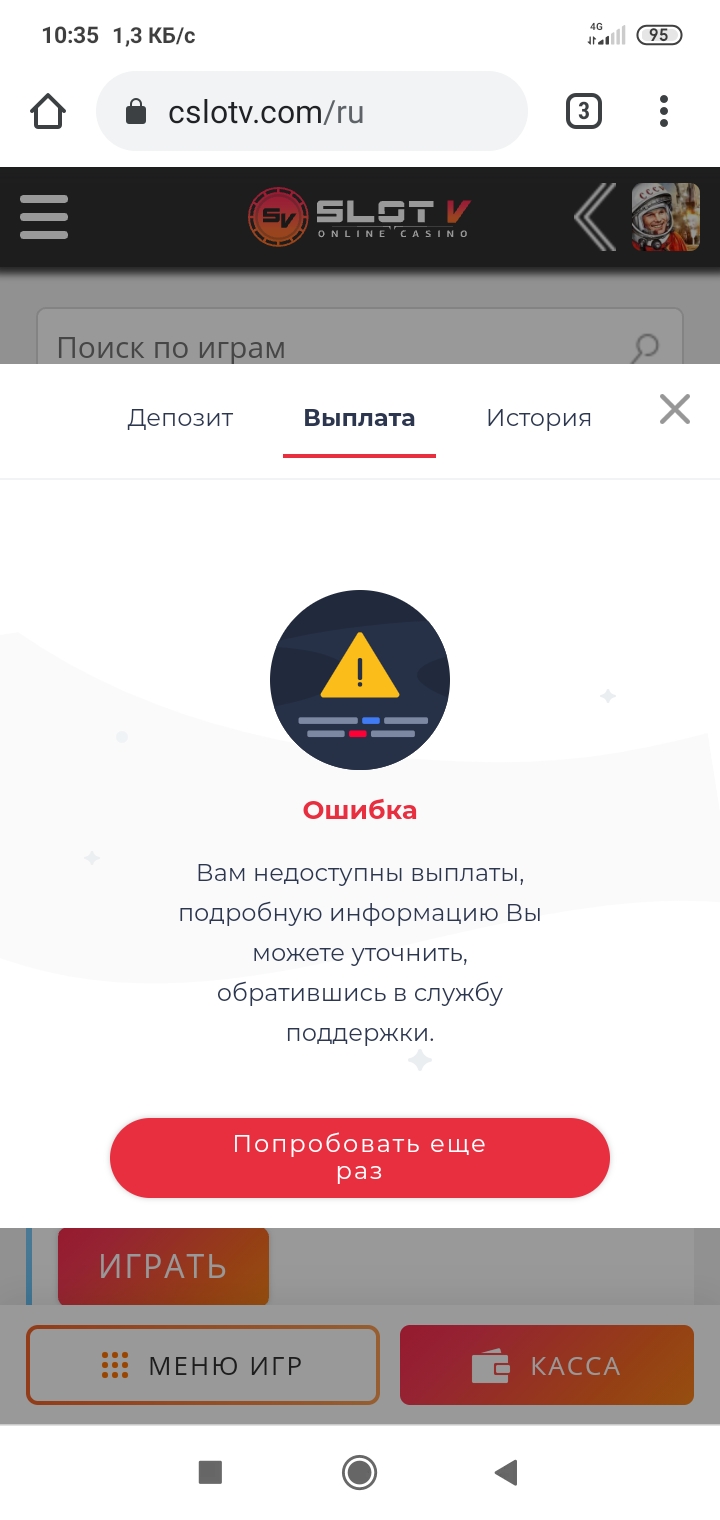Open the Chrome home page icon

[48, 111]
